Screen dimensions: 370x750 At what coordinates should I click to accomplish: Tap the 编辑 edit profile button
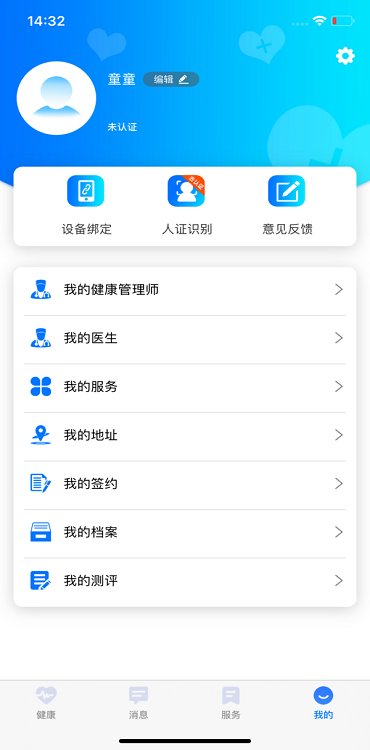point(171,79)
